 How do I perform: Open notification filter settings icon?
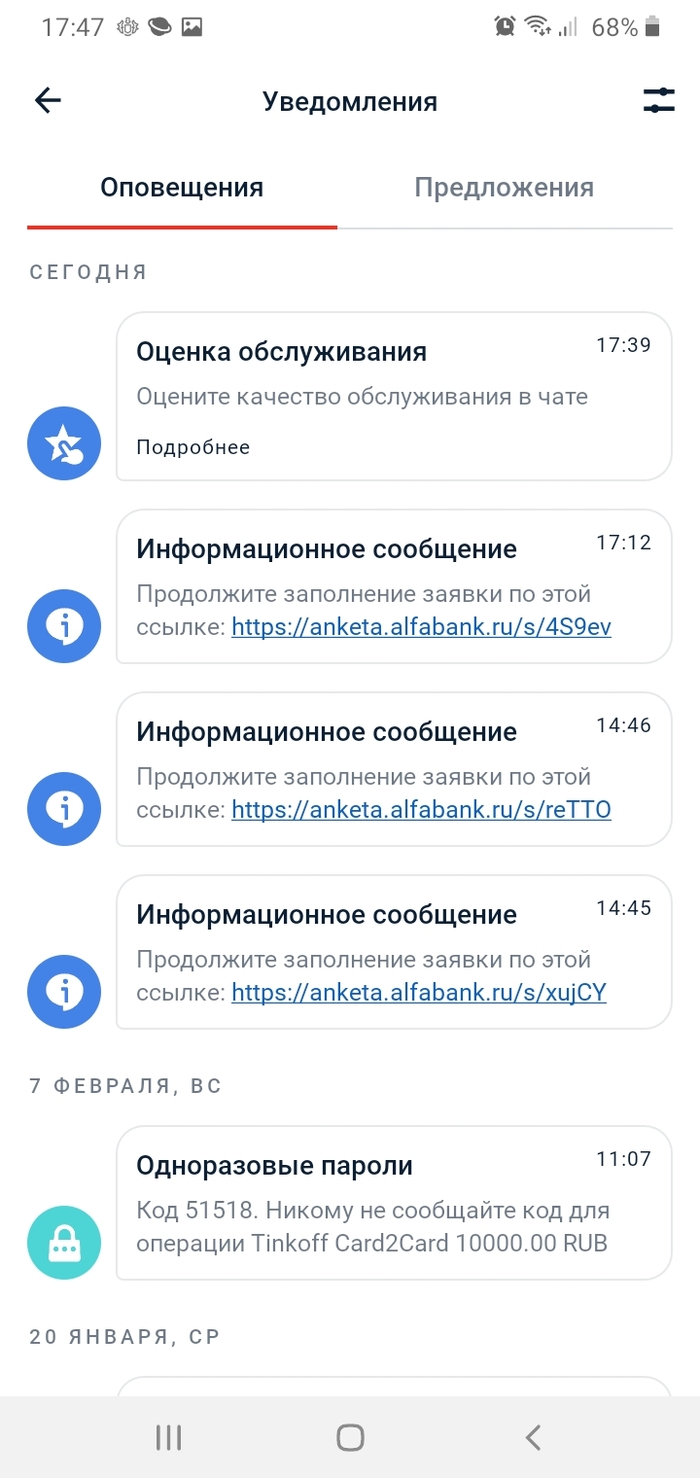(x=658, y=100)
